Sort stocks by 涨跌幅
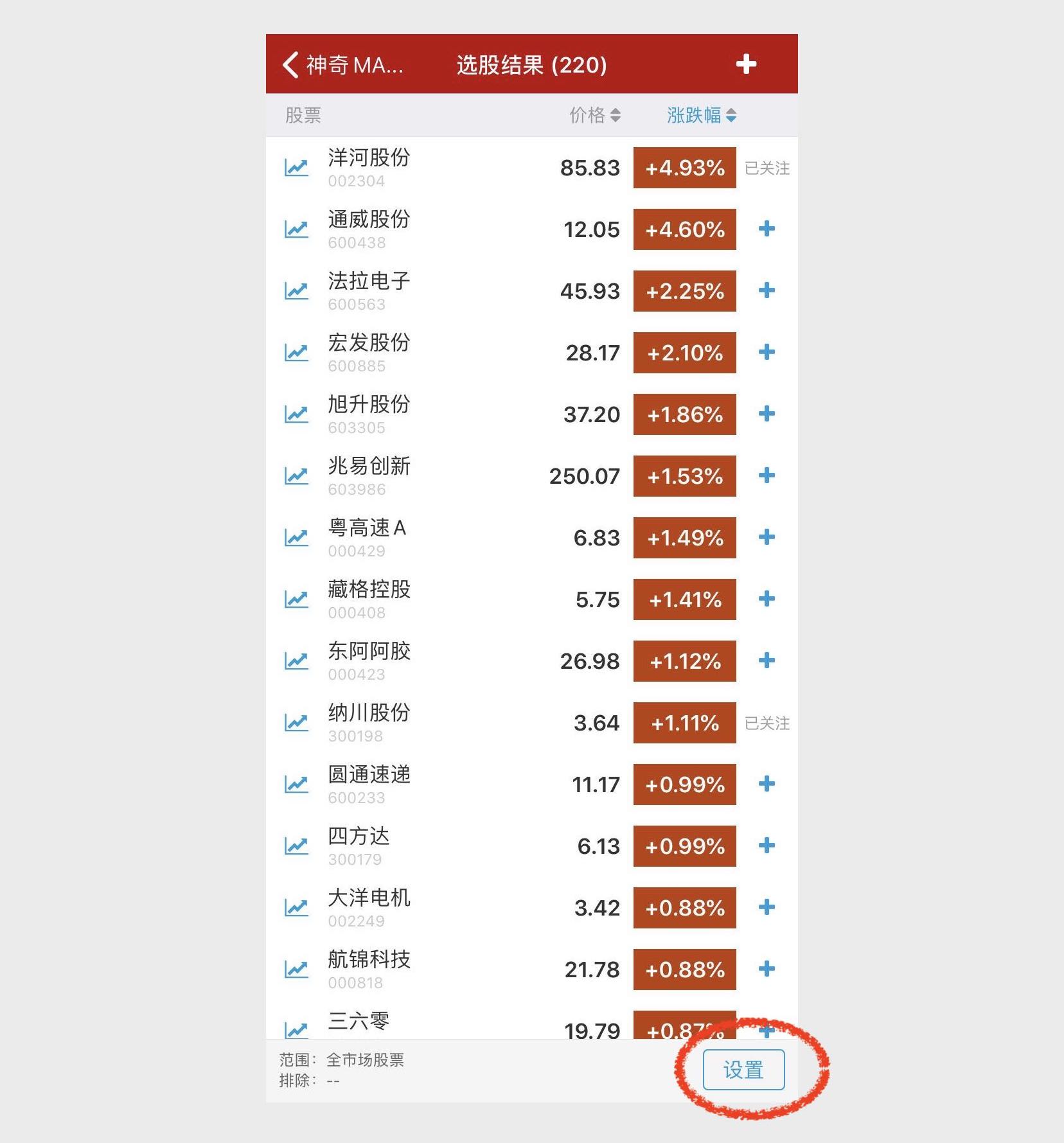This screenshot has height=1143, width=1064. coord(701,116)
